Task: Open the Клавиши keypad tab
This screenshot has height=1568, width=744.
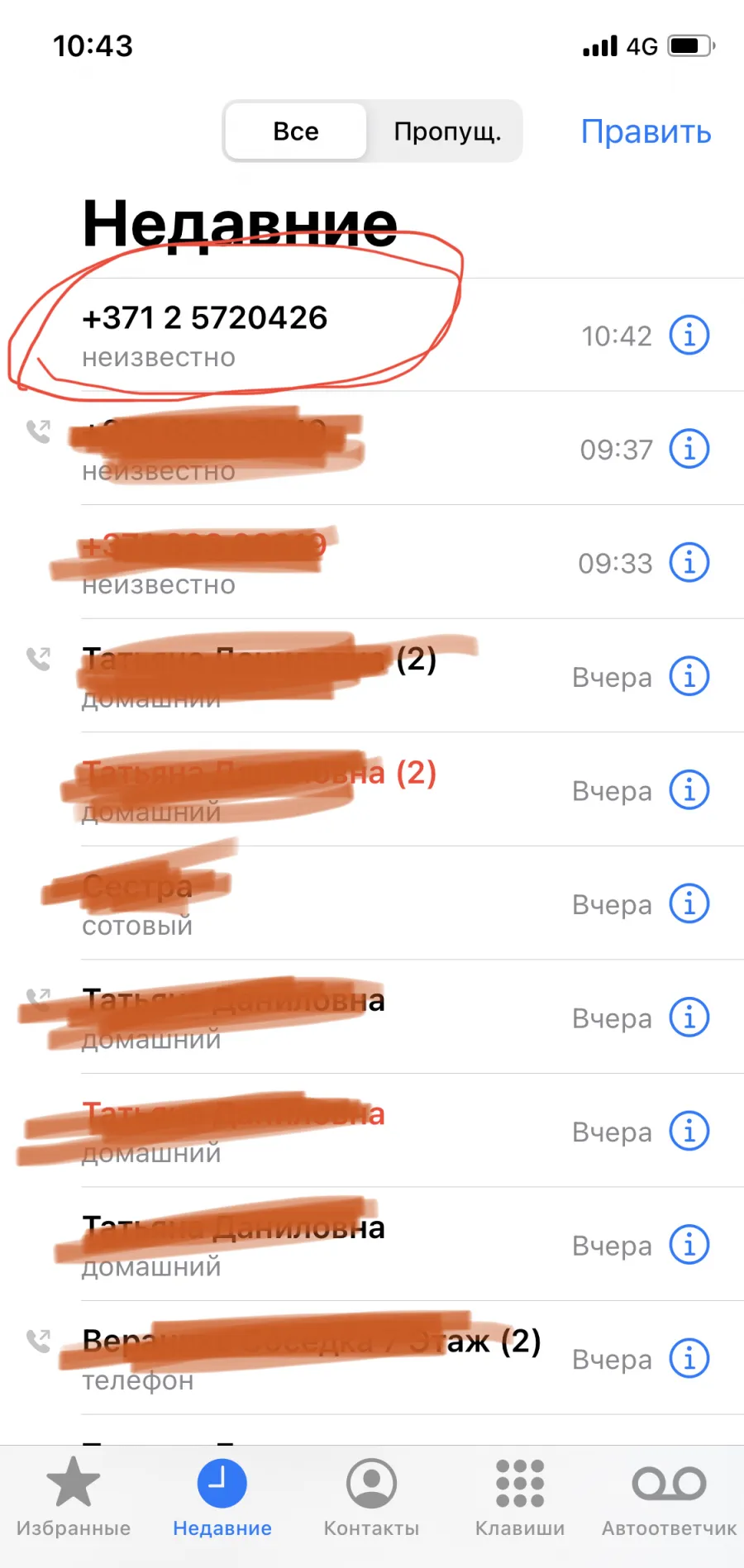Action: (520, 1497)
